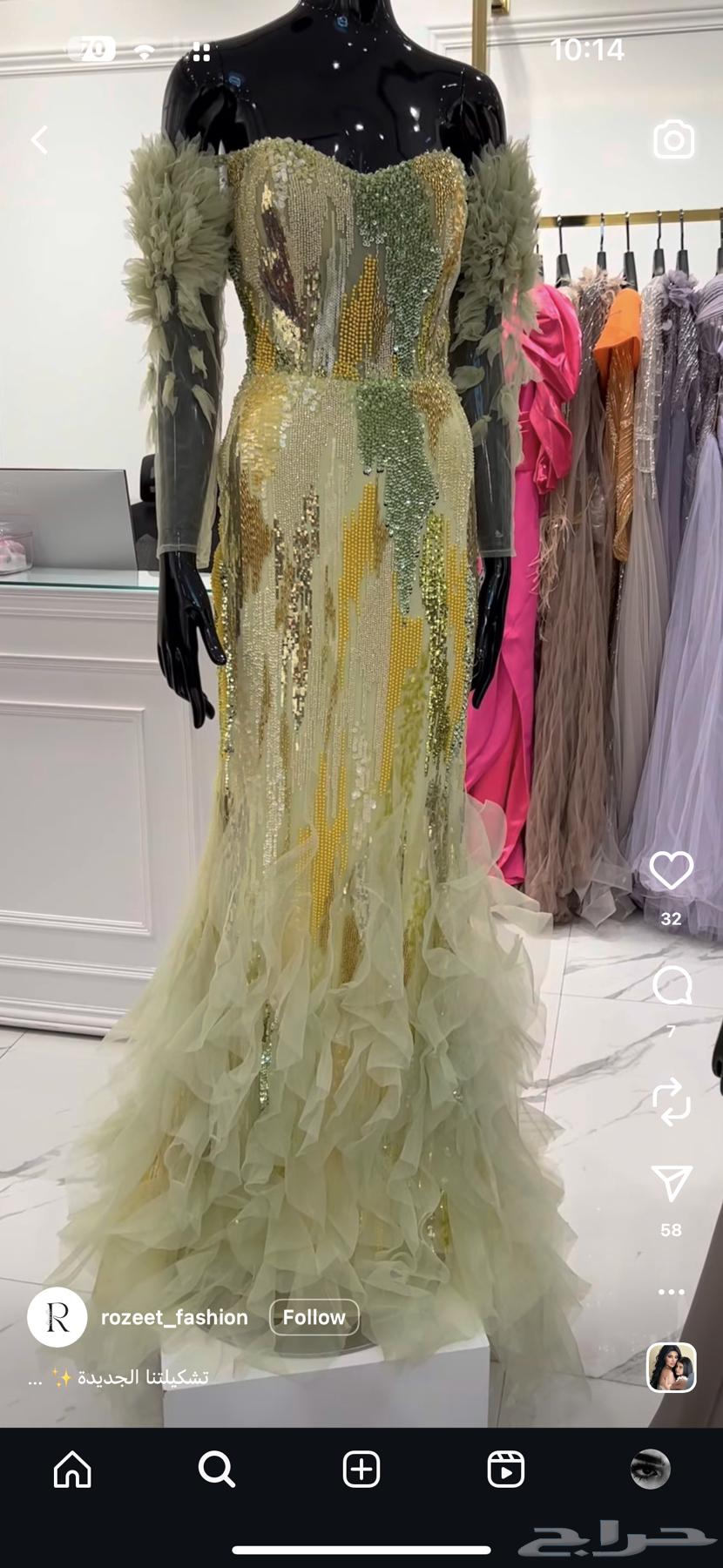Image resolution: width=723 pixels, height=1568 pixels.
Task: Switch to the Search tab
Action: click(x=216, y=1470)
